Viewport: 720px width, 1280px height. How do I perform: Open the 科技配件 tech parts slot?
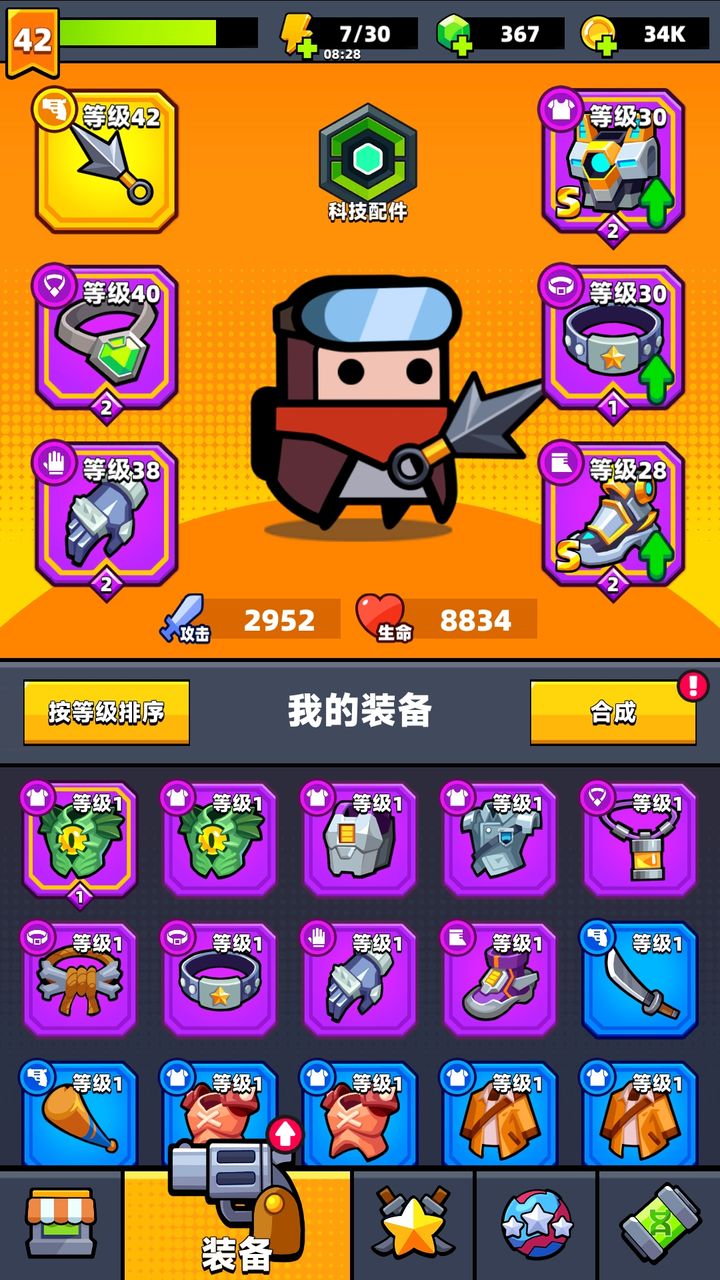pyautogui.click(x=367, y=160)
